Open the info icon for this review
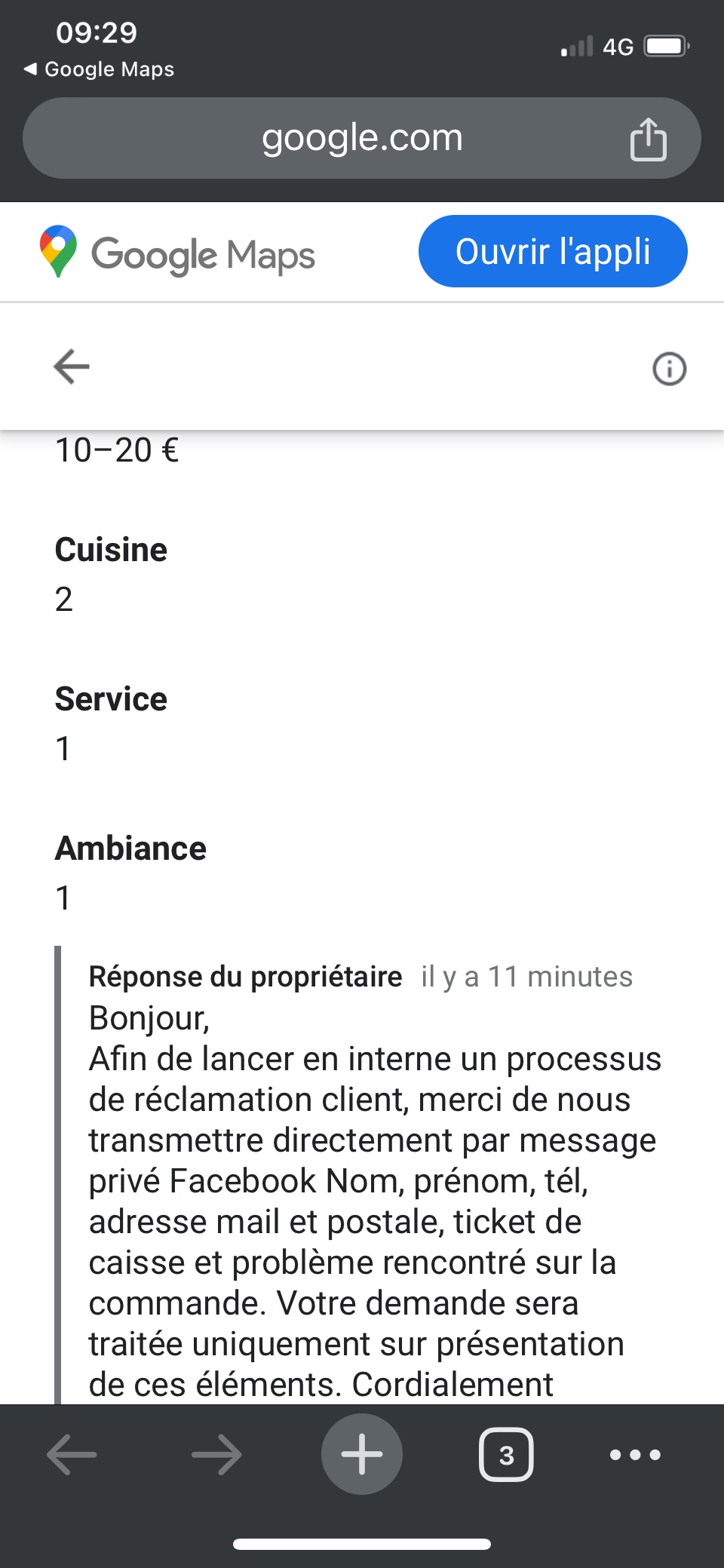 (x=669, y=369)
